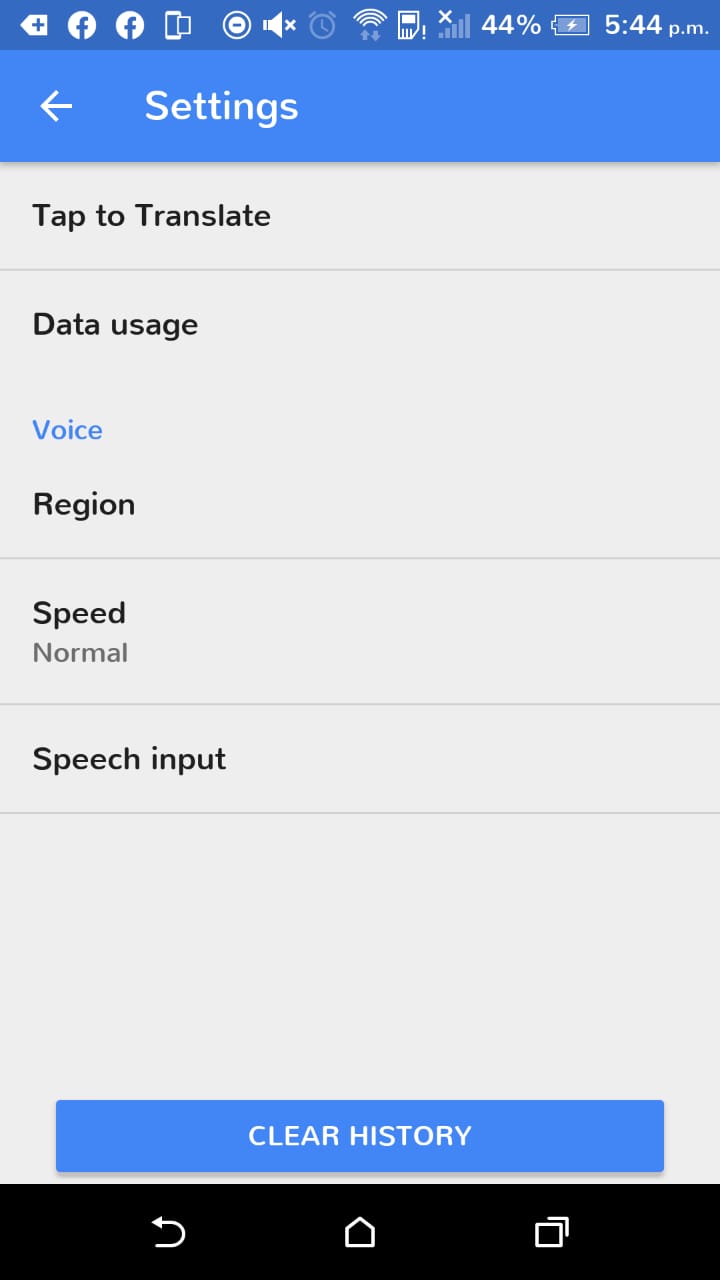Viewport: 720px width, 1280px height.
Task: Change the Speed setting
Action: 360,631
